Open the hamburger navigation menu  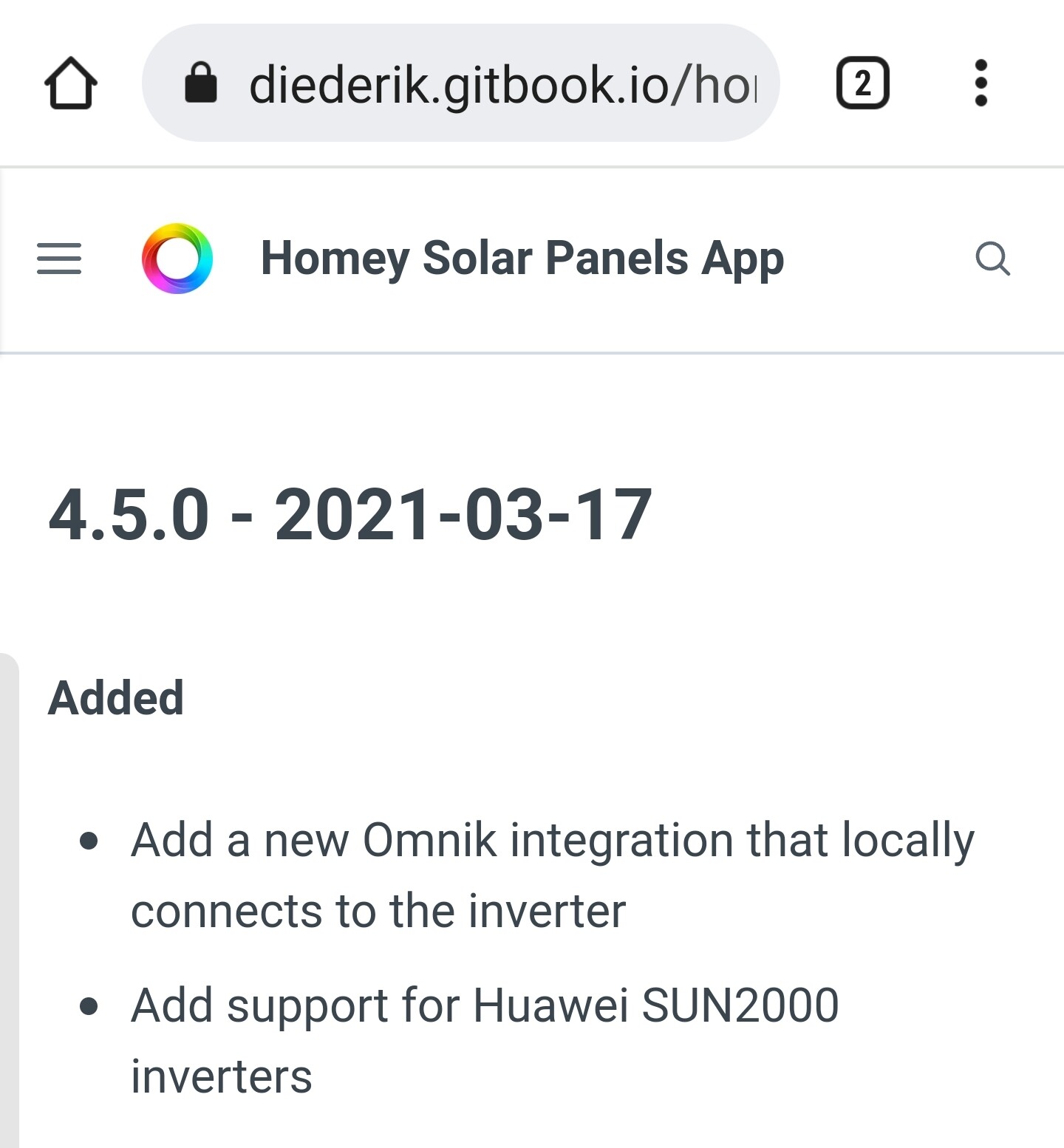(59, 259)
